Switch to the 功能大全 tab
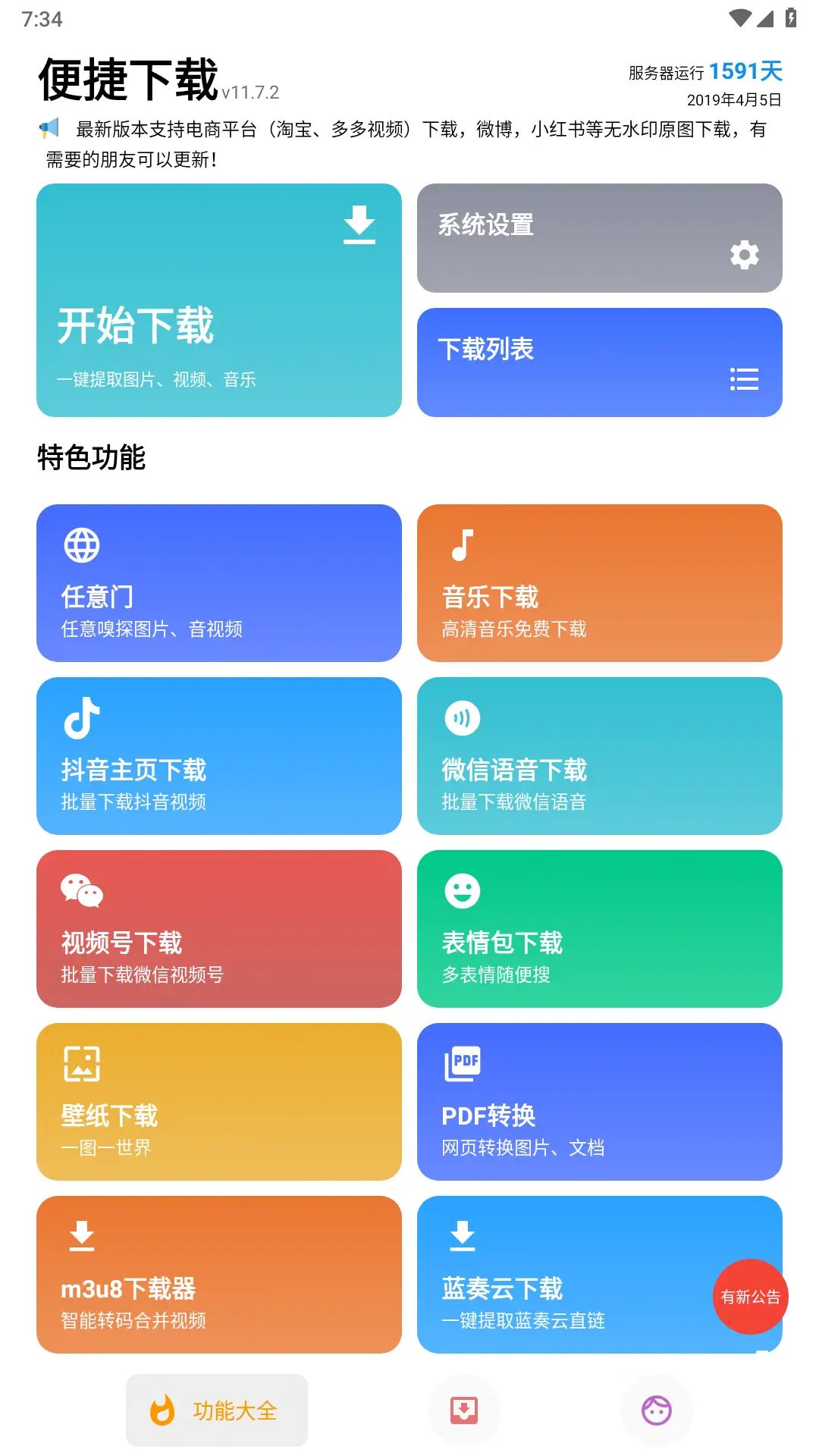Screen dimensions: 819x1456 [x=217, y=1410]
